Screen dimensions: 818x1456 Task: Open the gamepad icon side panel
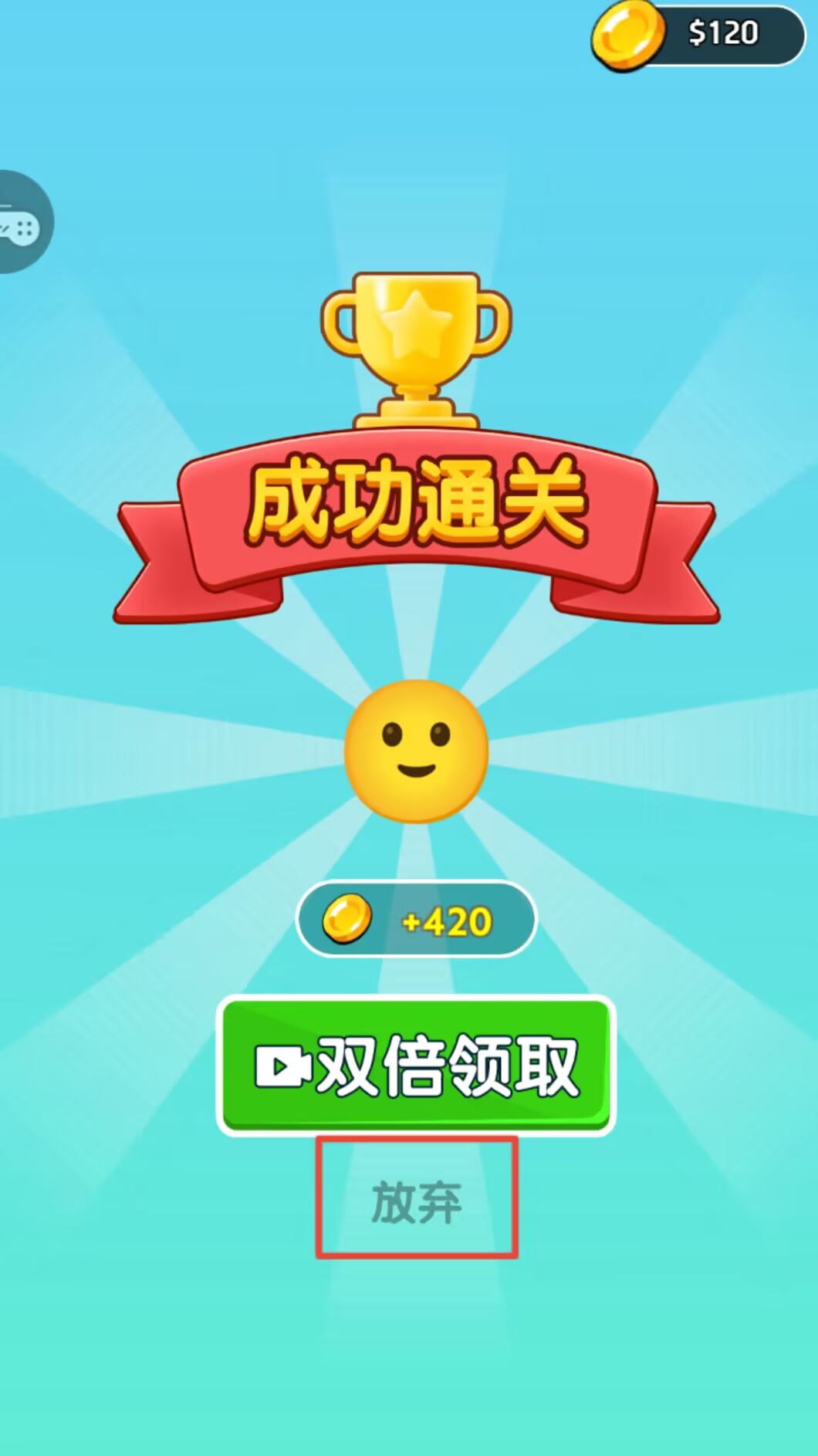click(22, 224)
